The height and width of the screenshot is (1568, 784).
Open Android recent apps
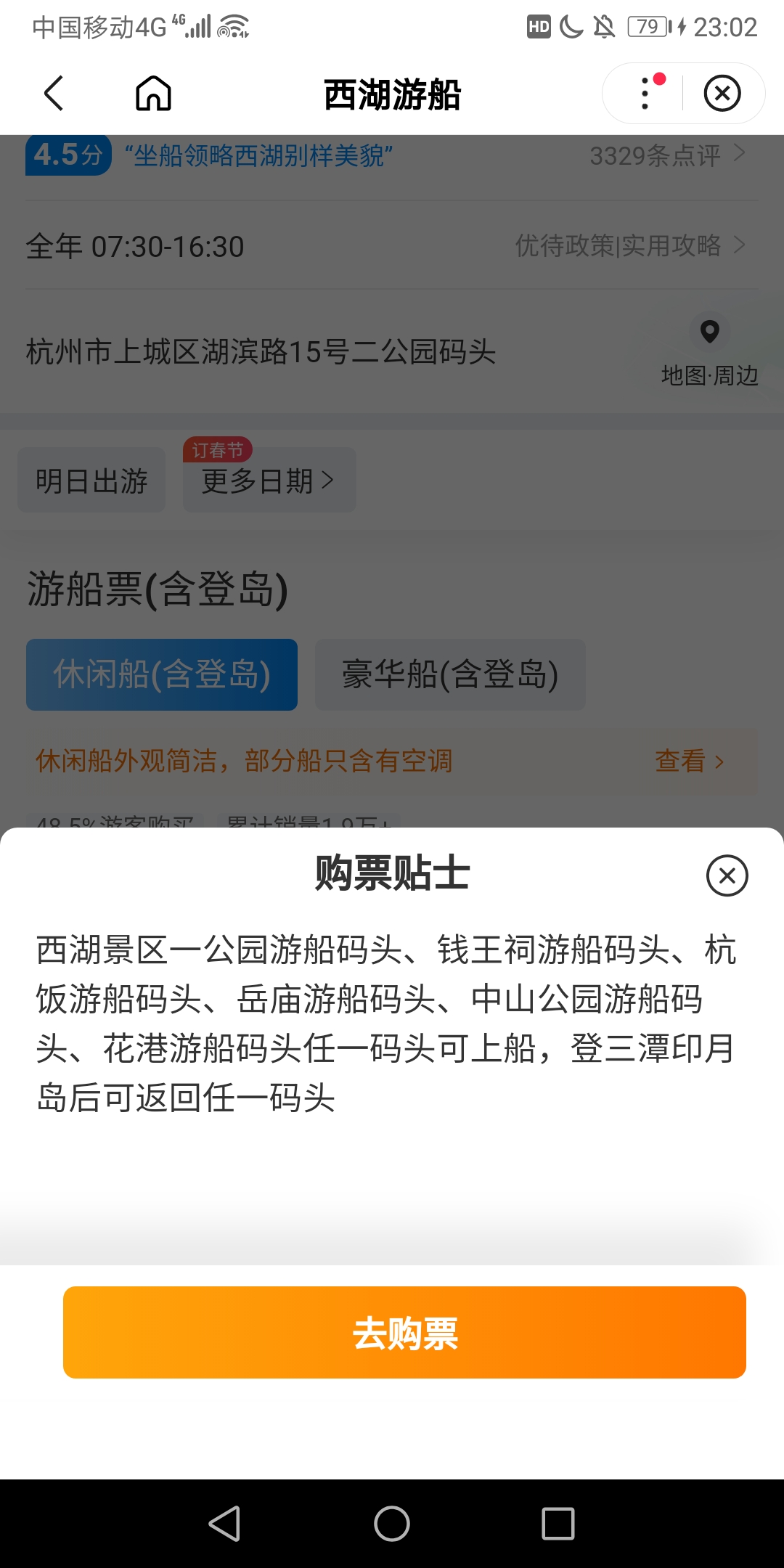[x=558, y=1523]
